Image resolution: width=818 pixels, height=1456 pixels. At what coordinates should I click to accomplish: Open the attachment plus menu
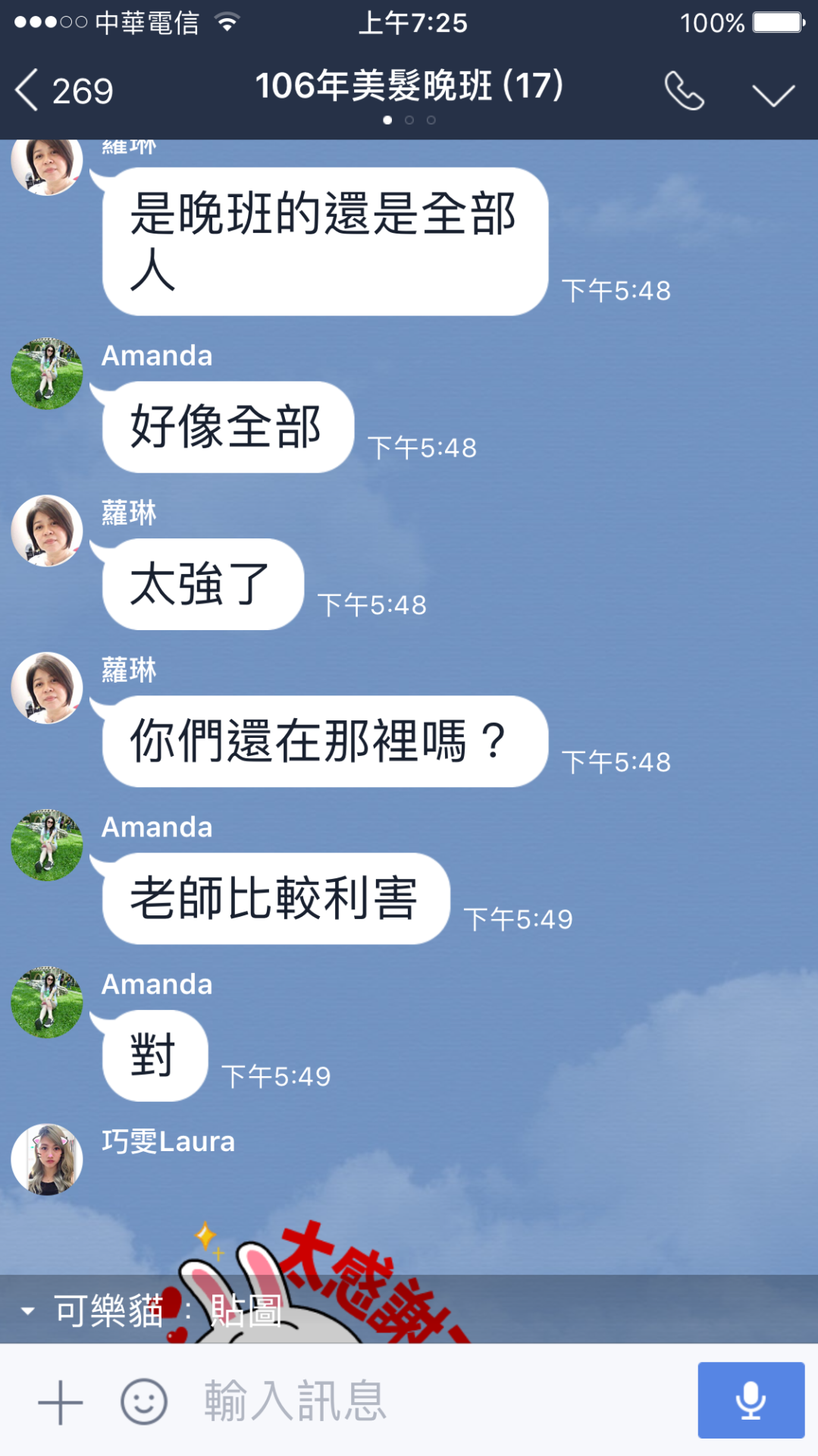[61, 1402]
